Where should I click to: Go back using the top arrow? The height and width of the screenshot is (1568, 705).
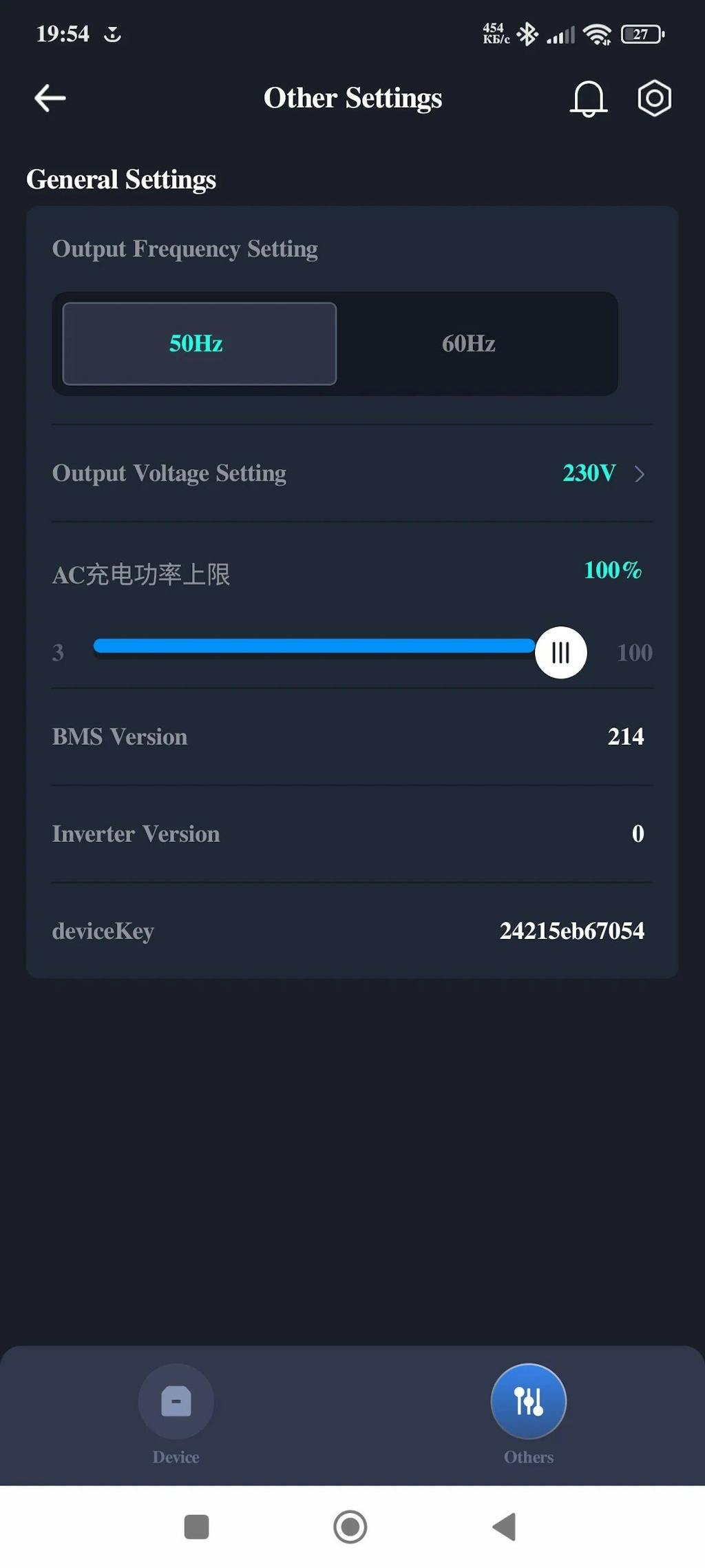click(50, 99)
